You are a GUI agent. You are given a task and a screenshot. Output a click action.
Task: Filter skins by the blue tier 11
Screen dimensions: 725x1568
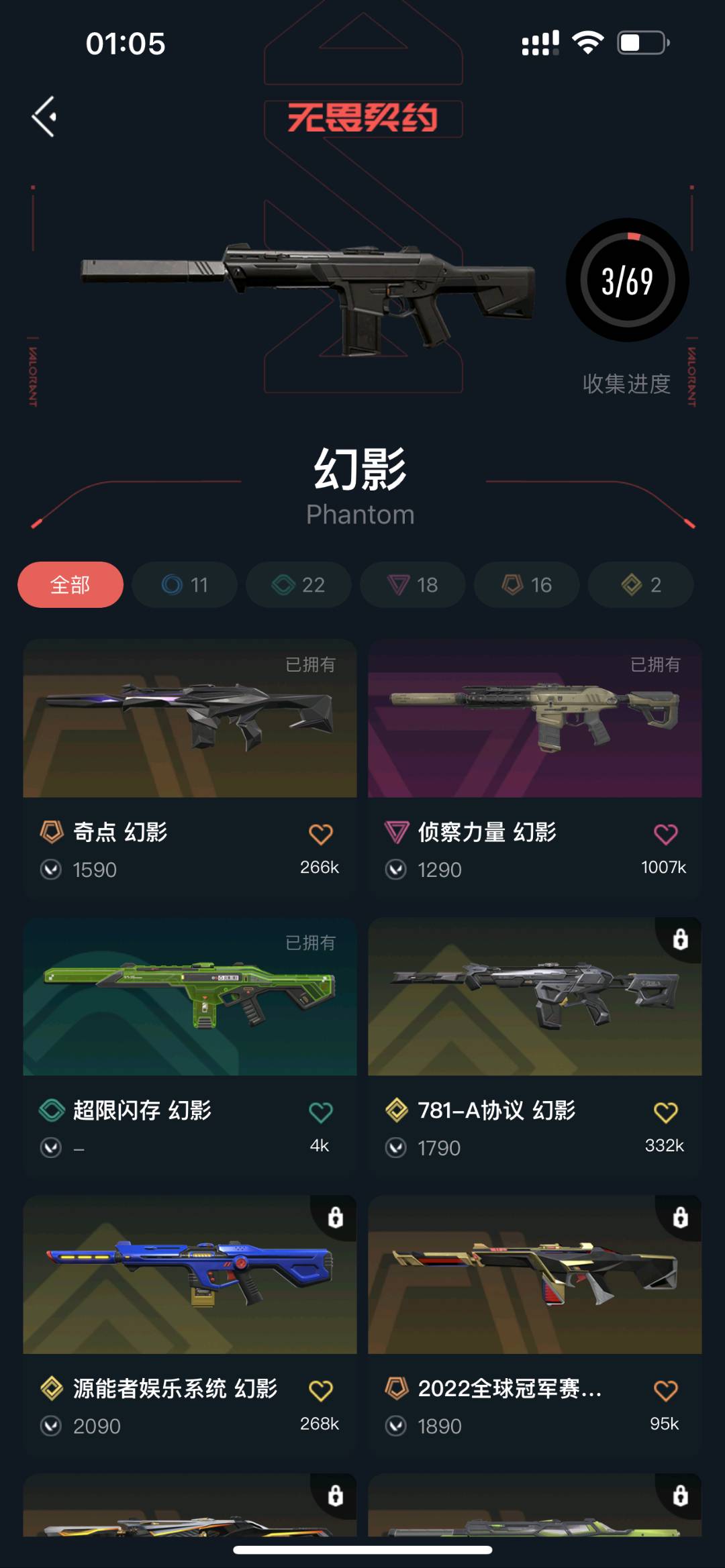click(185, 584)
